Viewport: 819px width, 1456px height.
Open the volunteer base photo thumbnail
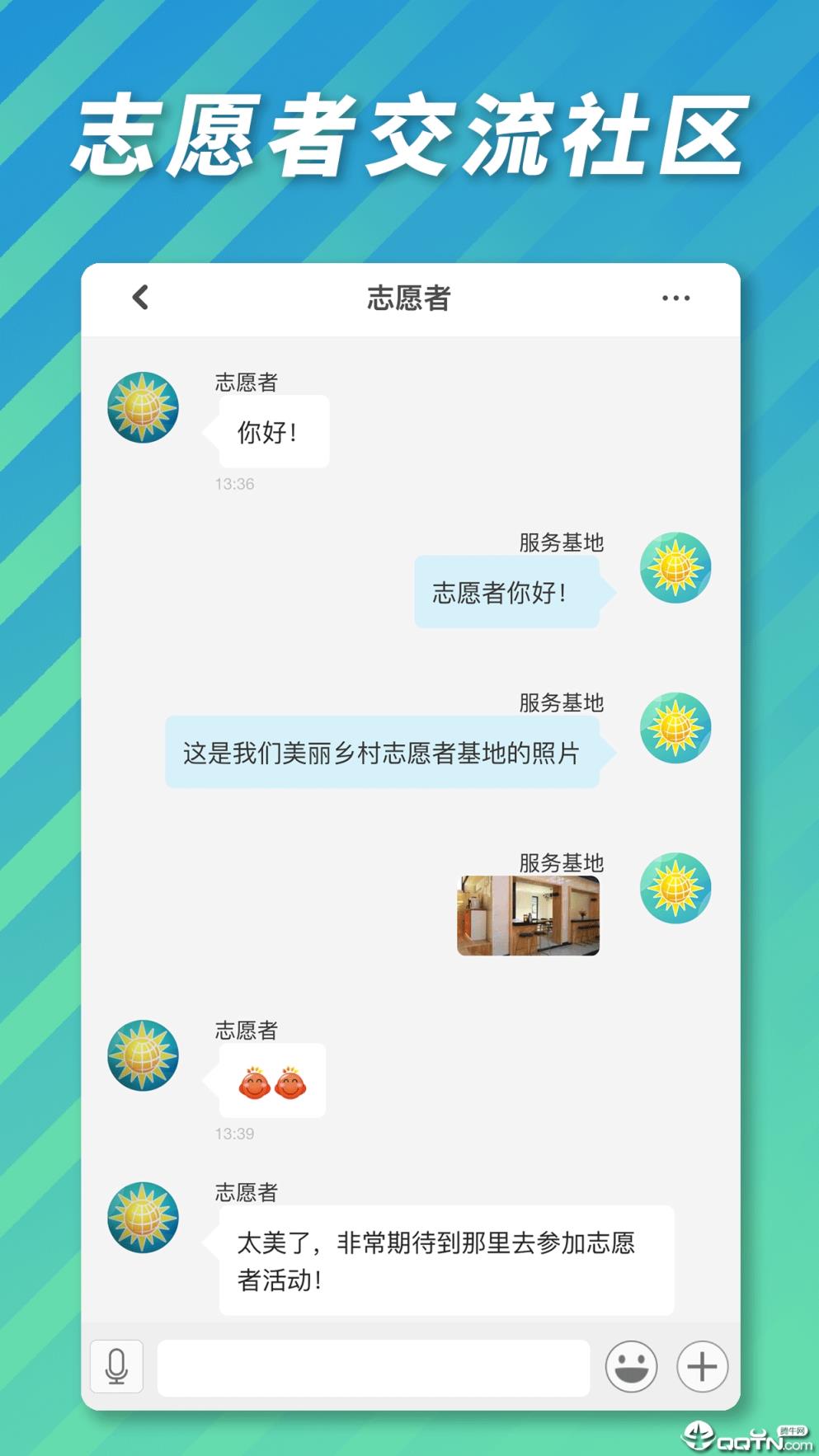[x=527, y=914]
